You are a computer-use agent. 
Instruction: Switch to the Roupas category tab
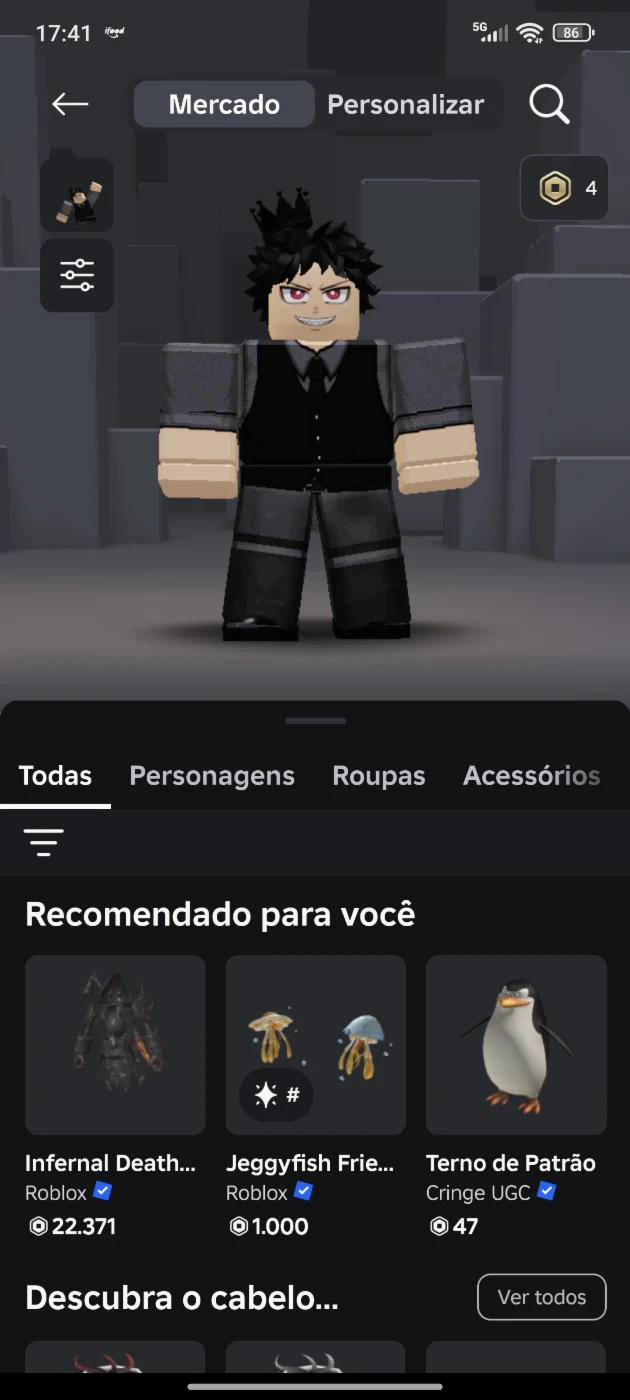[379, 776]
